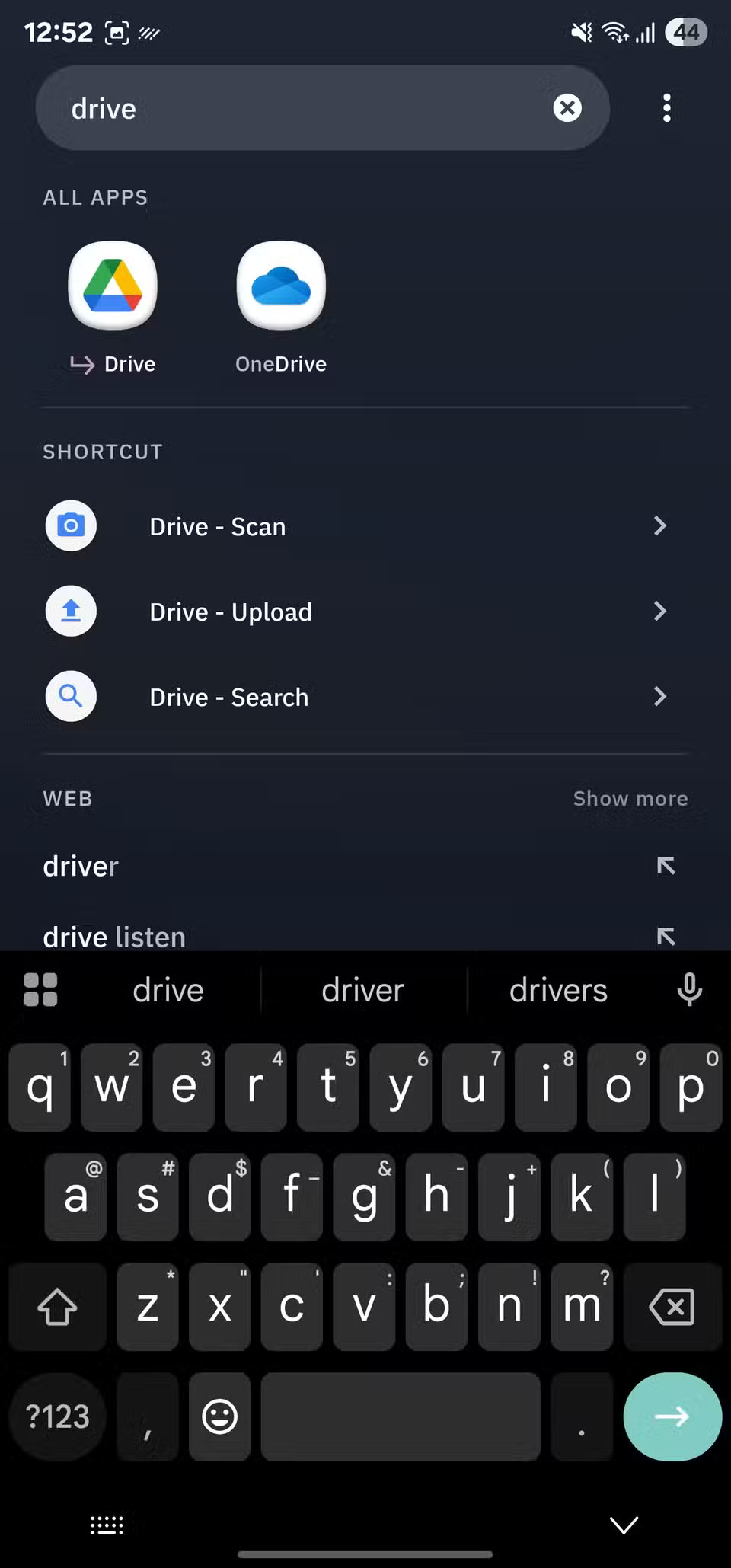Clear the search field with the X icon
Screen dimensions: 731x1568
[x=567, y=108]
